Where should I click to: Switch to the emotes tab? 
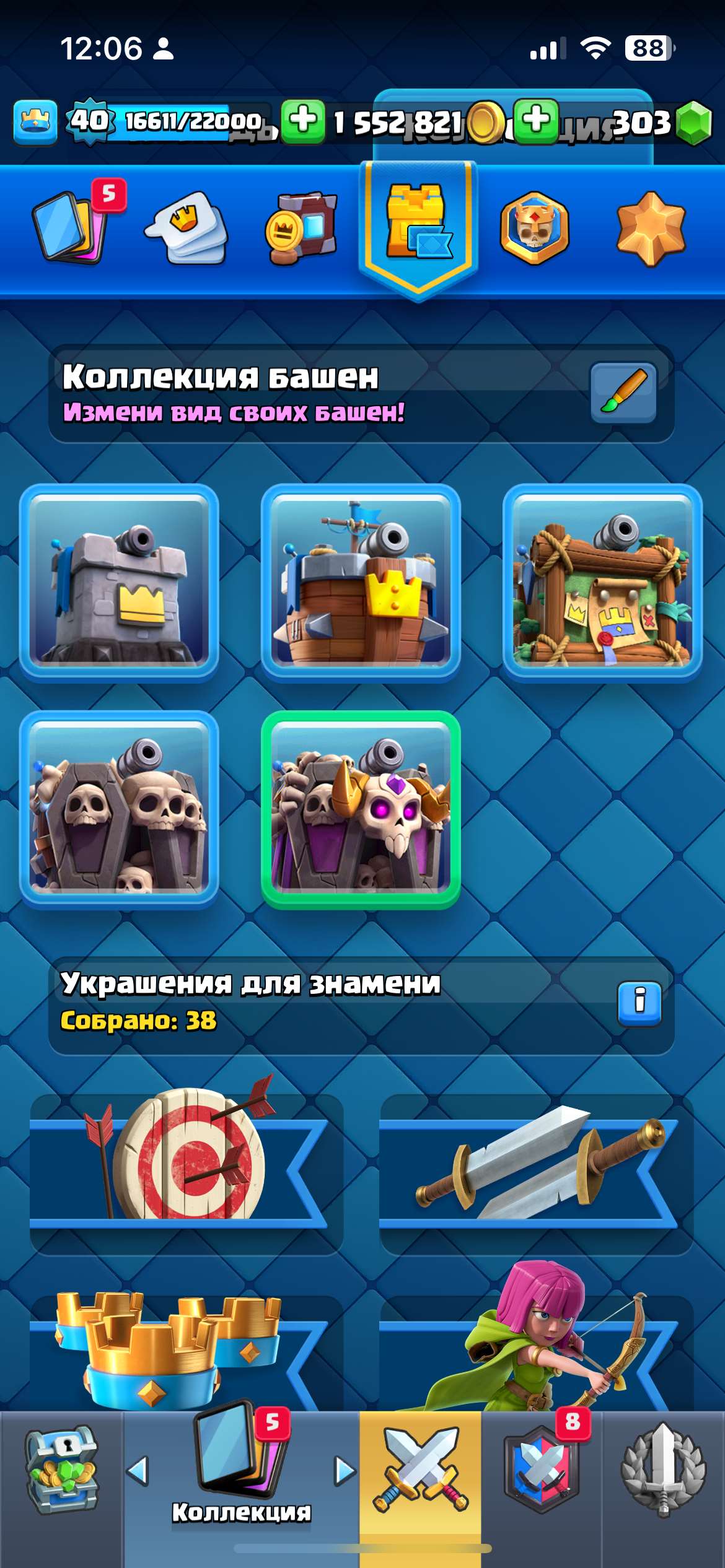pos(186,228)
